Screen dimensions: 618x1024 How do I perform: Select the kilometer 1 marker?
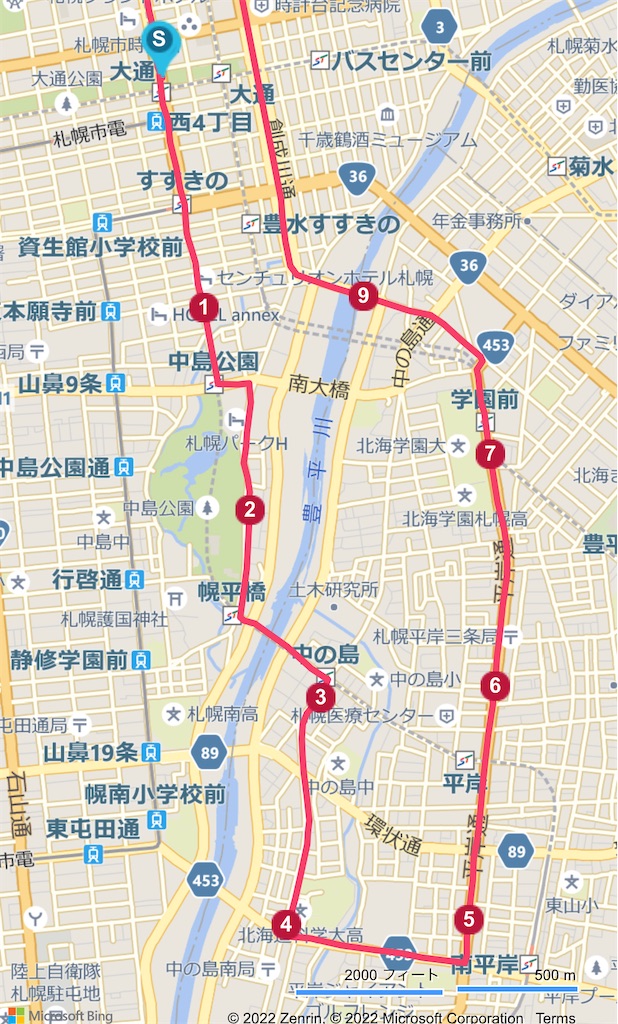pos(204,307)
